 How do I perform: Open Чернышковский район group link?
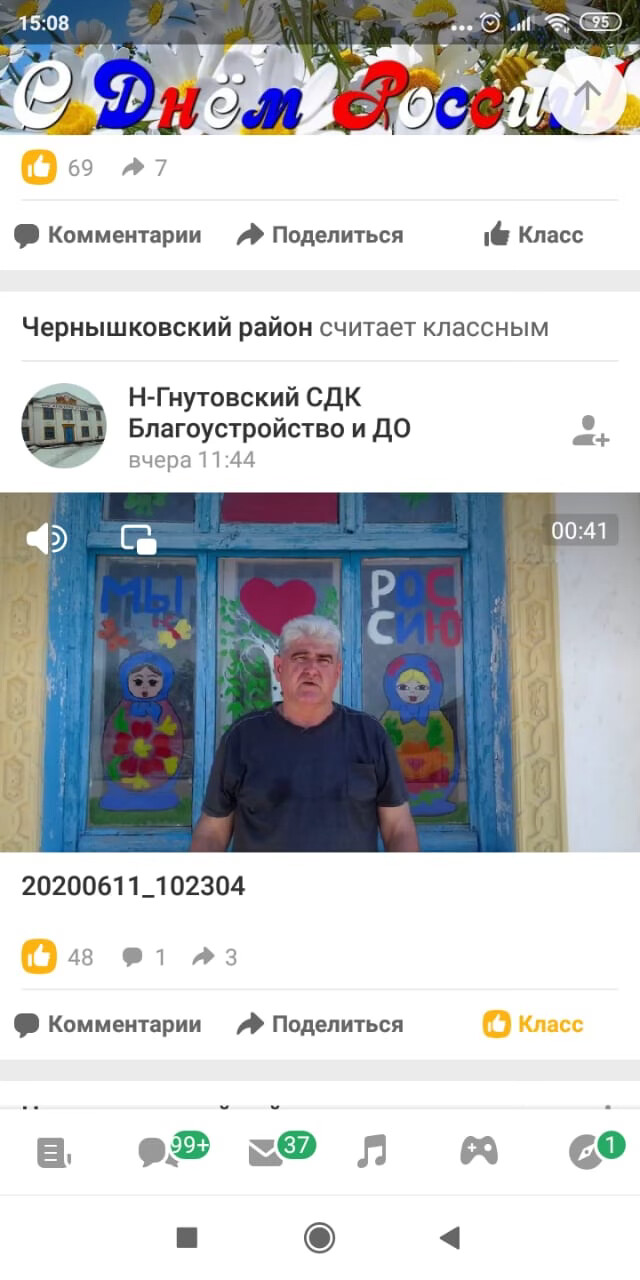tap(167, 327)
